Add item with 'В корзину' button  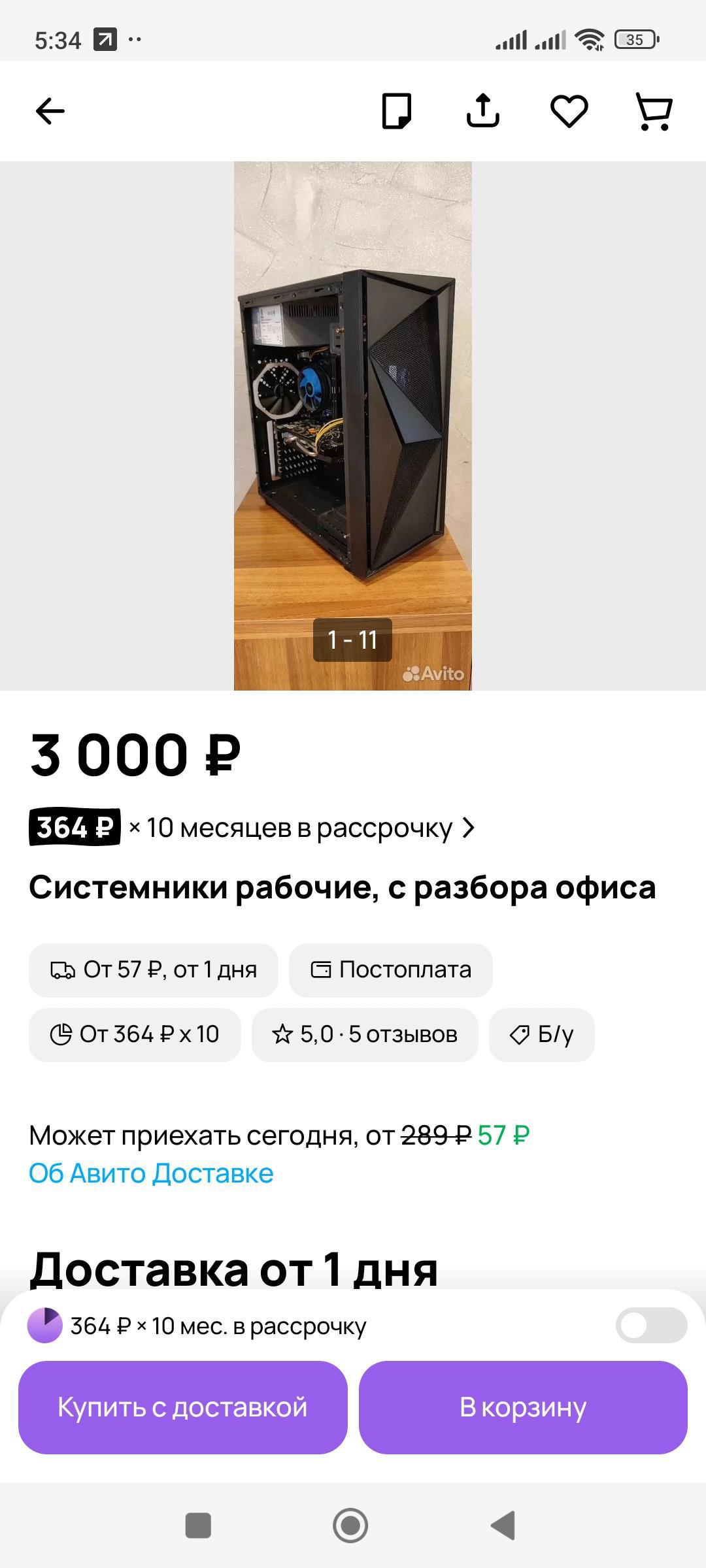523,1407
